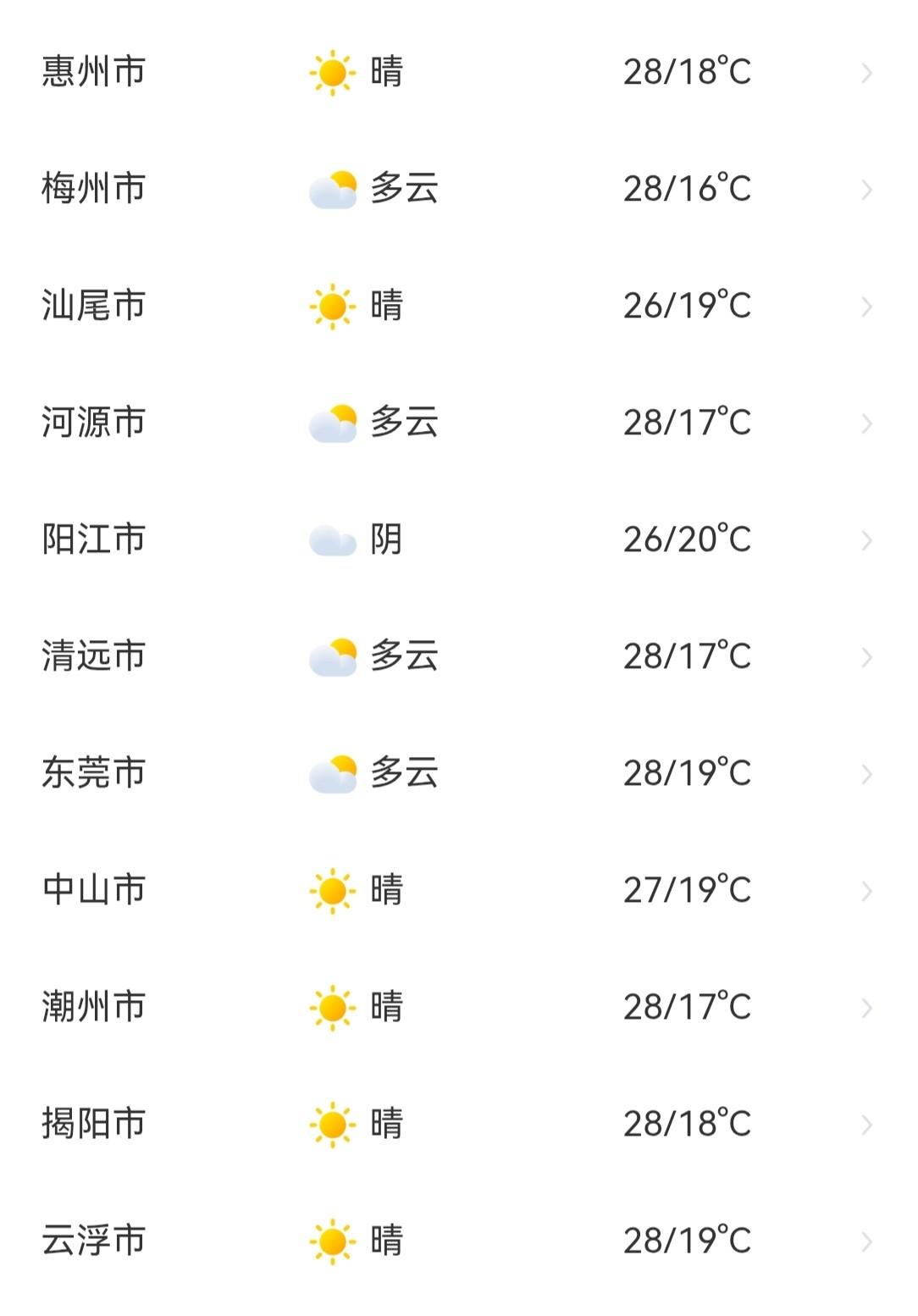Open the weather details for 惠州市
Viewport: 918px width, 1316px height.
click(459, 72)
